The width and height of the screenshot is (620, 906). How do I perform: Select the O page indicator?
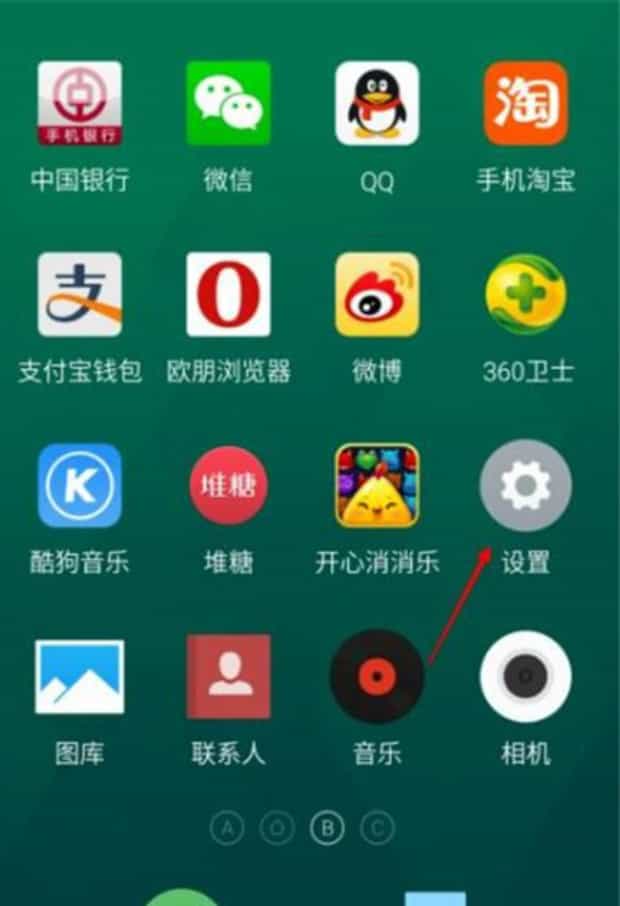click(277, 828)
